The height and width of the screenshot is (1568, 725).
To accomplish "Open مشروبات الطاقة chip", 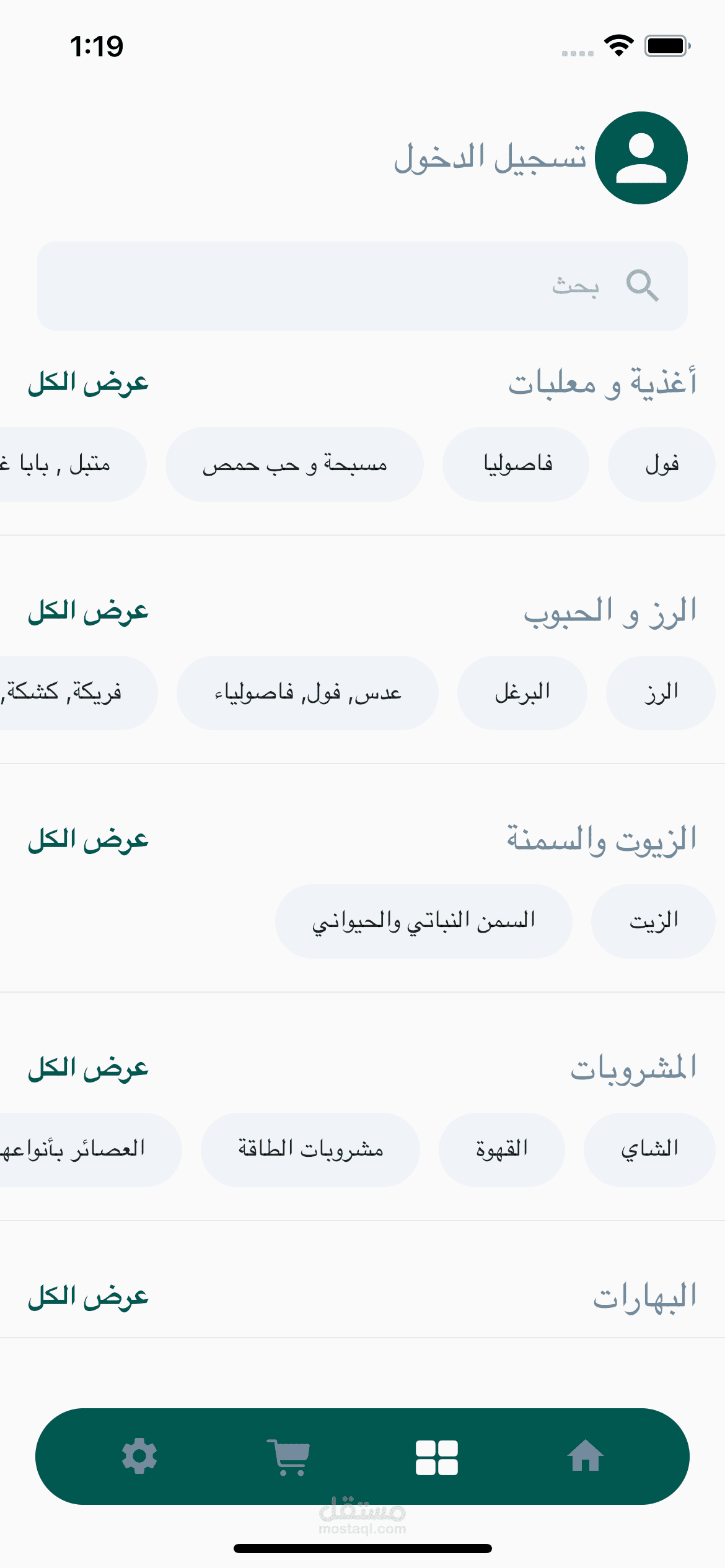I will (310, 1150).
